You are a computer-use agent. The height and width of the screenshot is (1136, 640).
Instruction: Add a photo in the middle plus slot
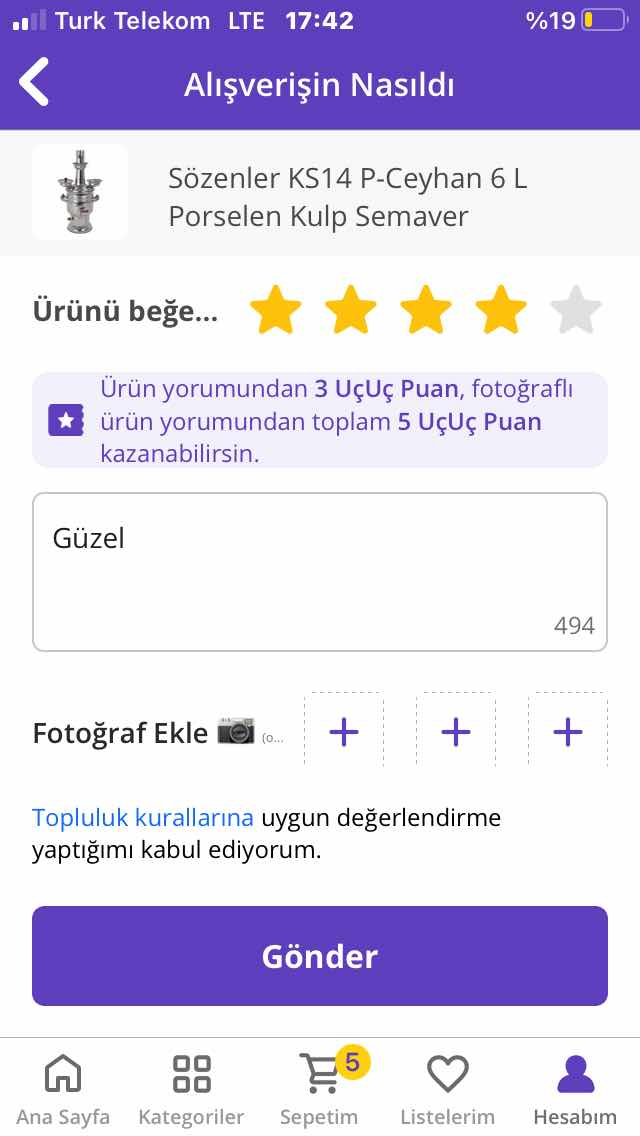coord(456,732)
